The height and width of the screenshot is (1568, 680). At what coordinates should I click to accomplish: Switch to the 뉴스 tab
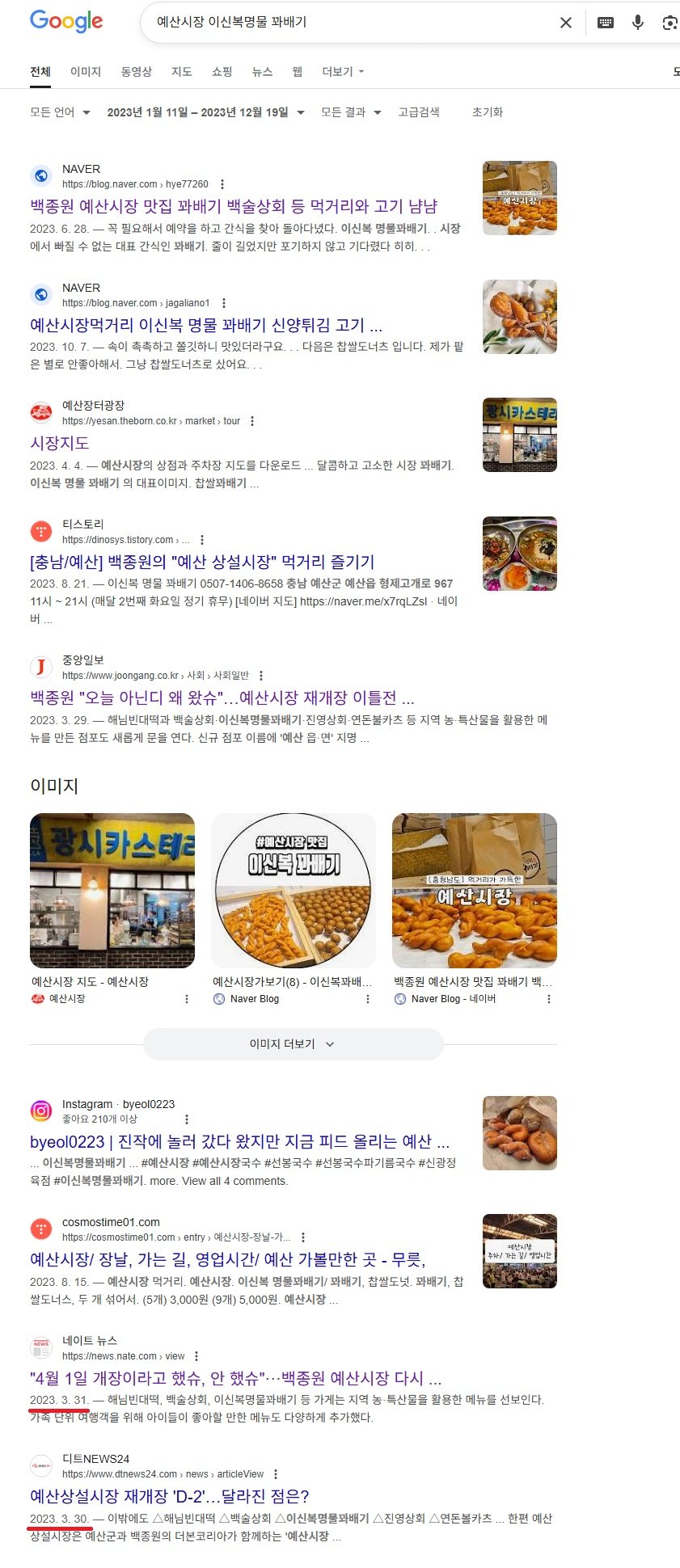pos(262,72)
